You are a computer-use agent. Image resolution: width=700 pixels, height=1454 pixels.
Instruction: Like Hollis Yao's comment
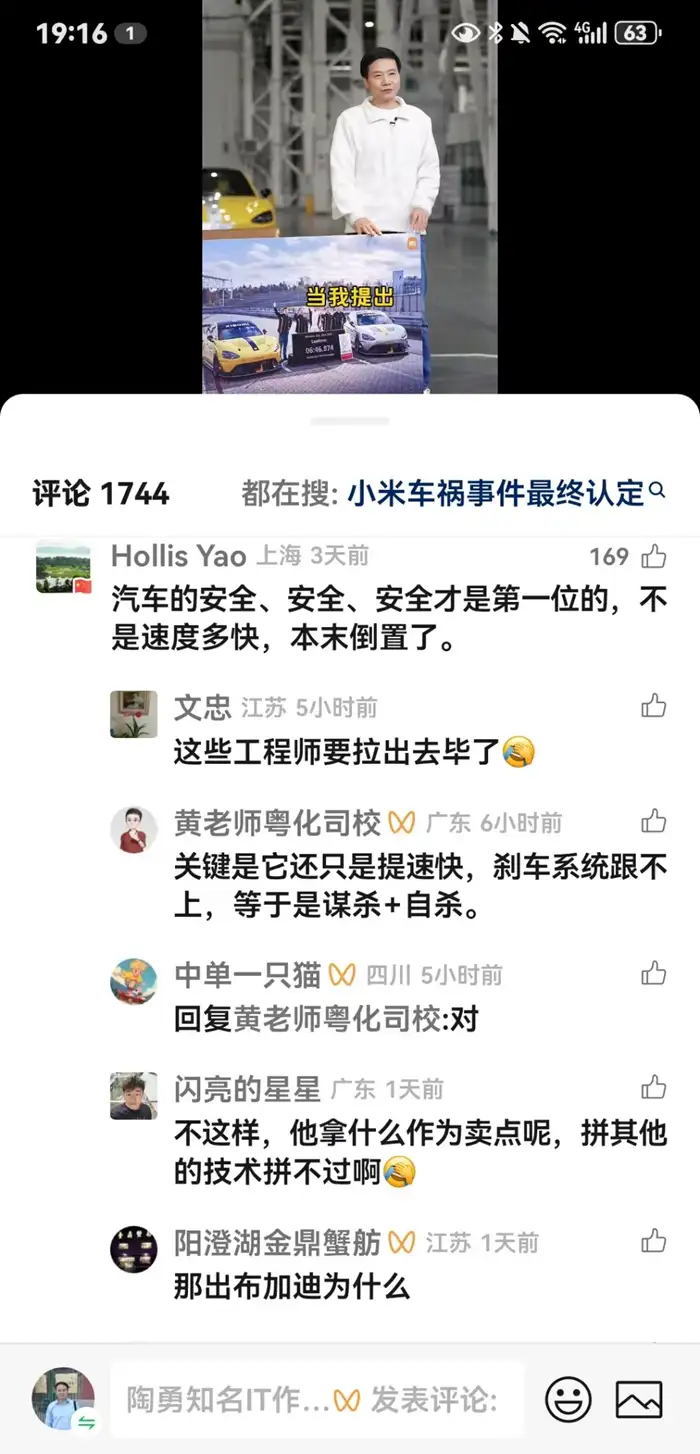pyautogui.click(x=654, y=557)
